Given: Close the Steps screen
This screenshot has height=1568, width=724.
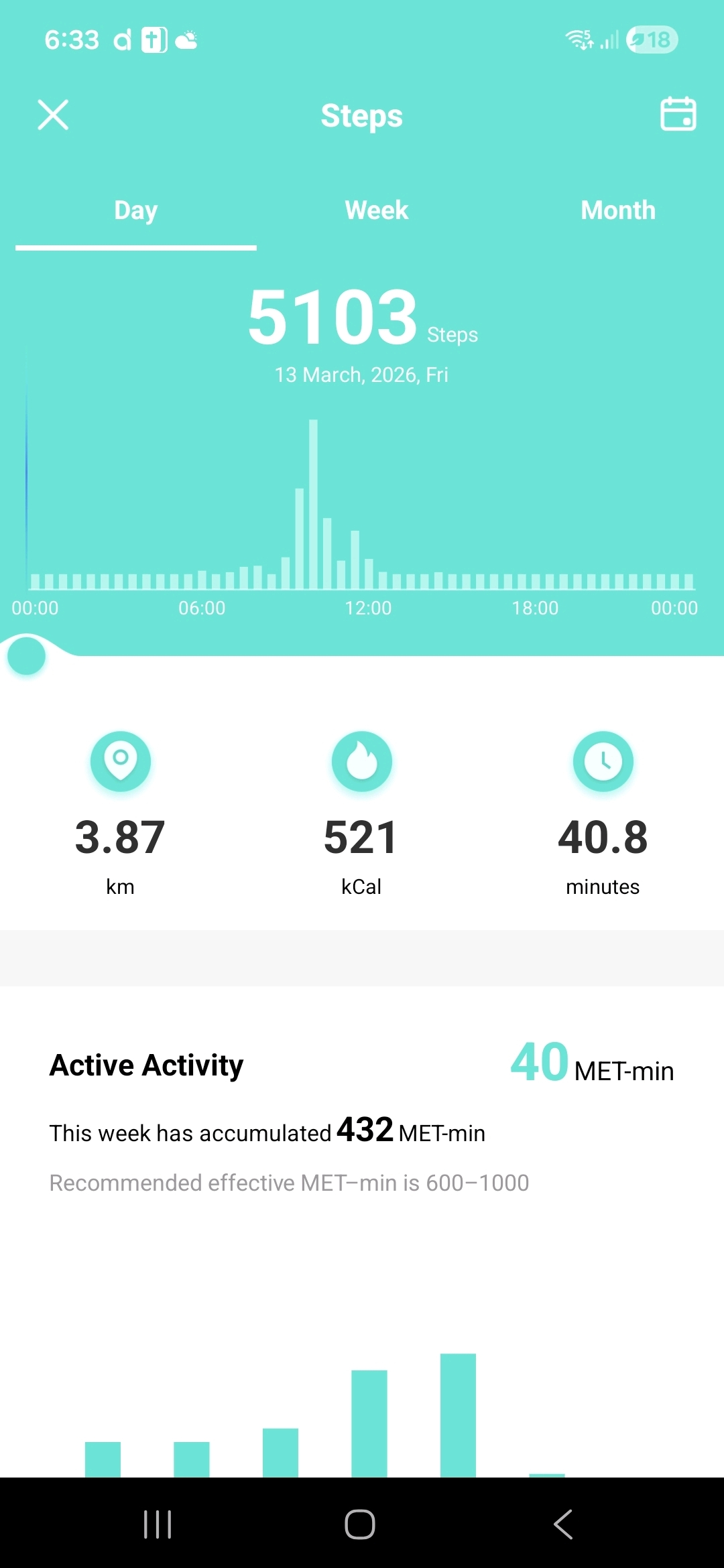Looking at the screenshot, I should [x=53, y=115].
